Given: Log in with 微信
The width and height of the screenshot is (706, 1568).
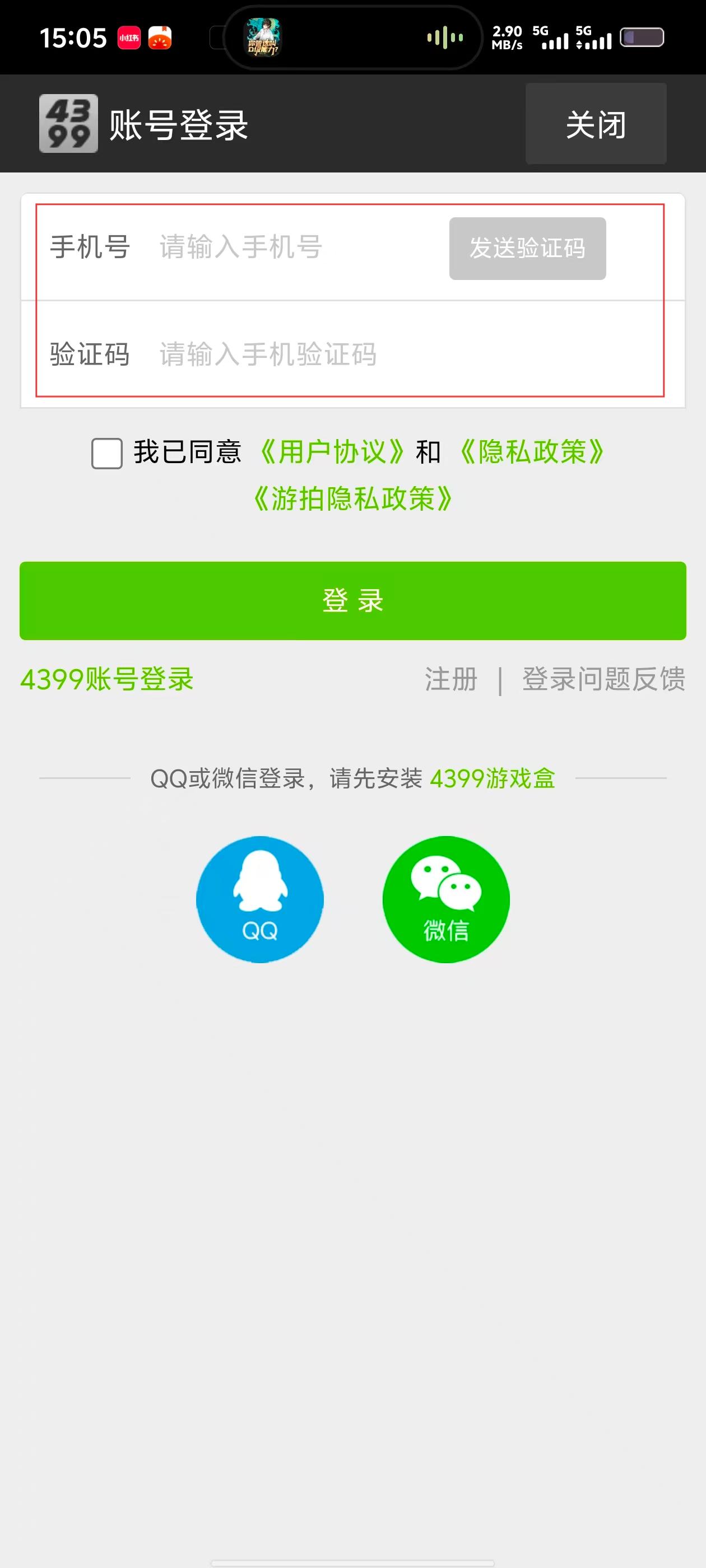Looking at the screenshot, I should (446, 899).
